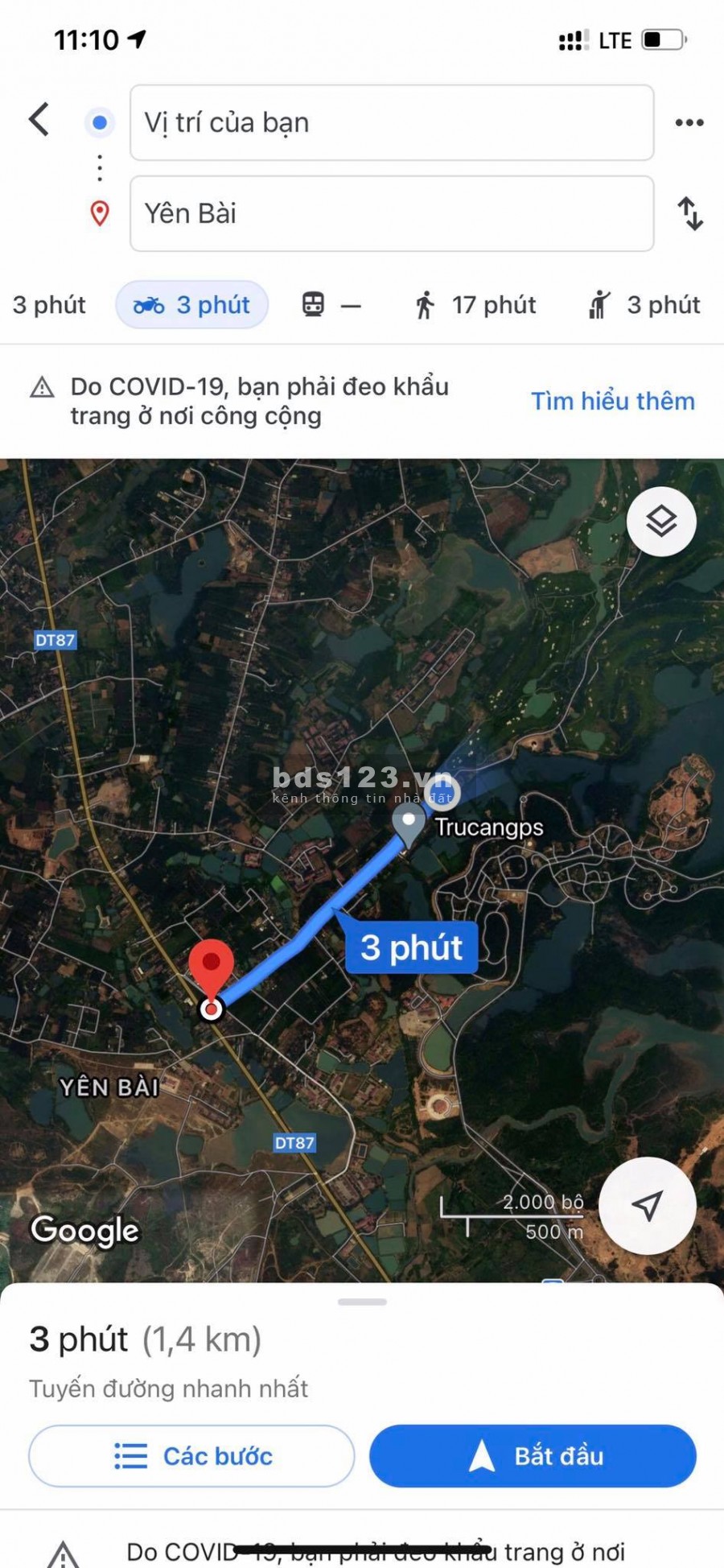Select the motorbike travel mode
Image resolution: width=724 pixels, height=1568 pixels.
[191, 305]
